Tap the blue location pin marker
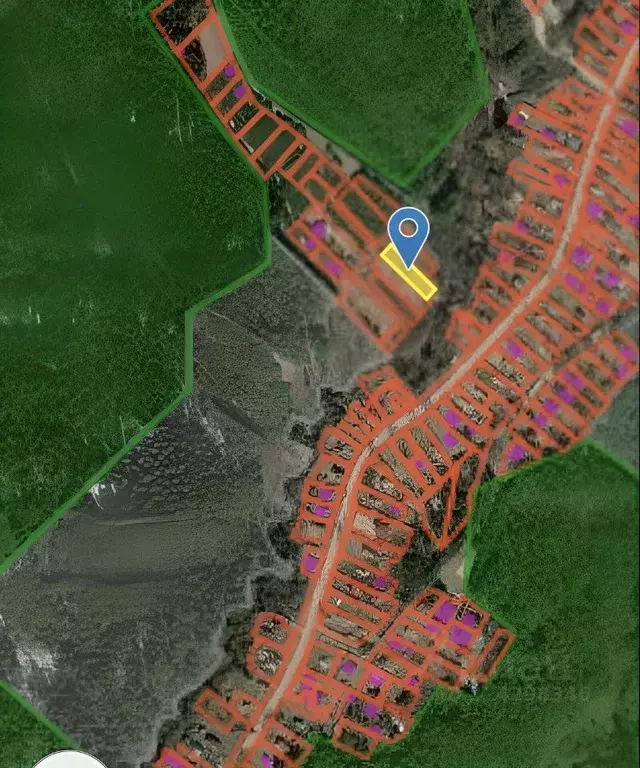Image resolution: width=640 pixels, height=768 pixels. pyautogui.click(x=408, y=233)
